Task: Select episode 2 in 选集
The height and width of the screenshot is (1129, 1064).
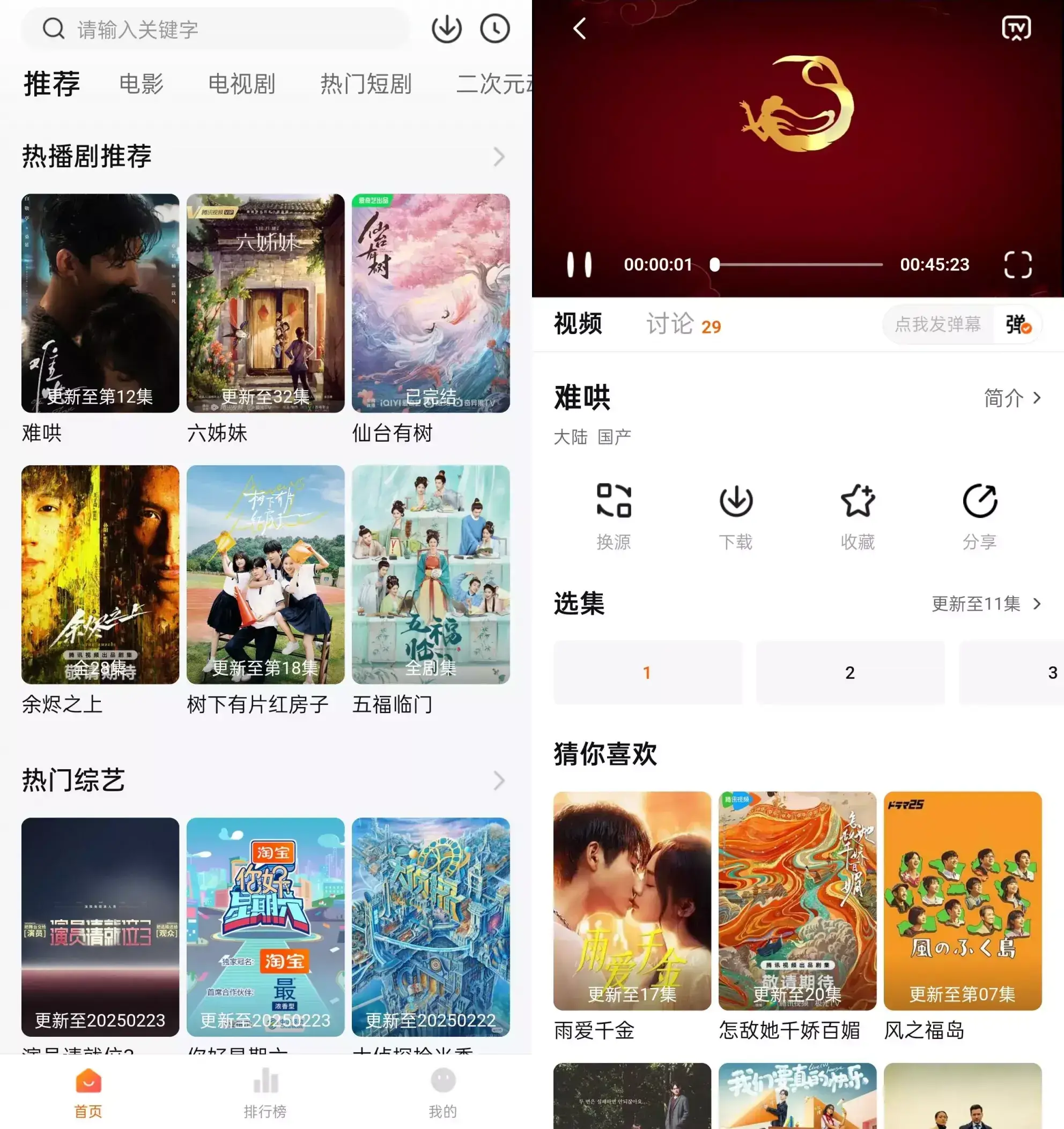Action: (850, 673)
